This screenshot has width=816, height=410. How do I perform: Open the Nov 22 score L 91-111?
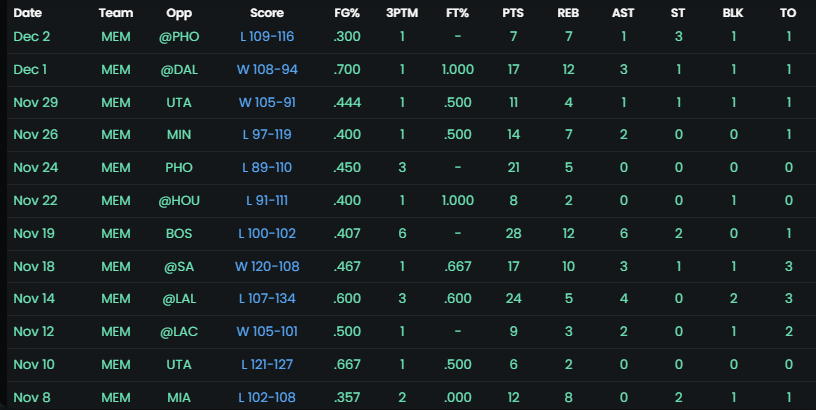(267, 201)
